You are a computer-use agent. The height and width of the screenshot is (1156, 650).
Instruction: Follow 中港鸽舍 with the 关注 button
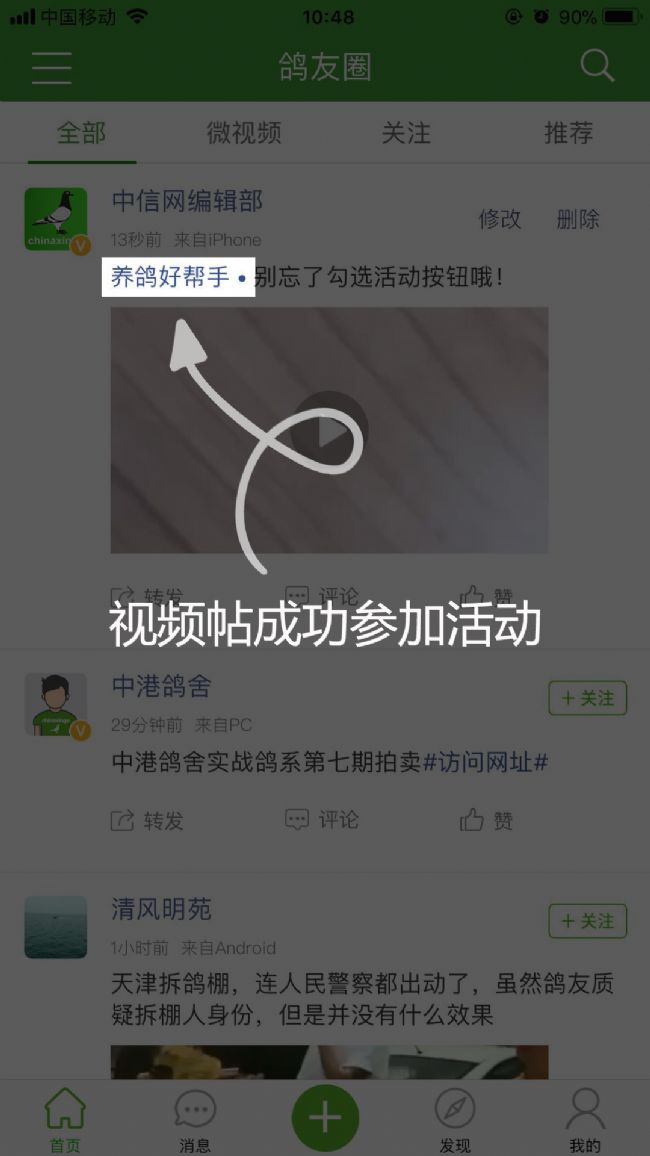pyautogui.click(x=588, y=698)
